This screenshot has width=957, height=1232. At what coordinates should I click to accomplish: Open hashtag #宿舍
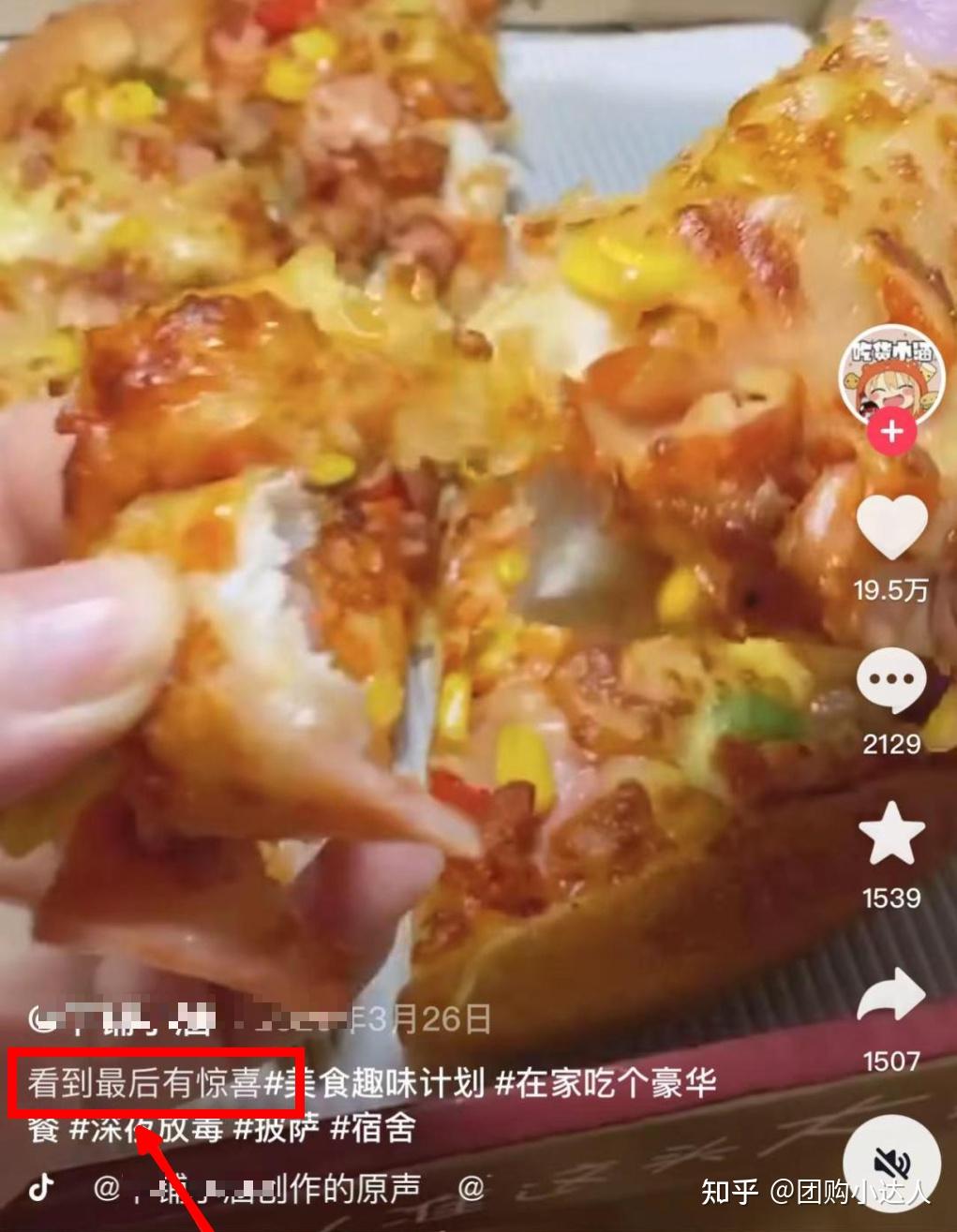pyautogui.click(x=373, y=1128)
